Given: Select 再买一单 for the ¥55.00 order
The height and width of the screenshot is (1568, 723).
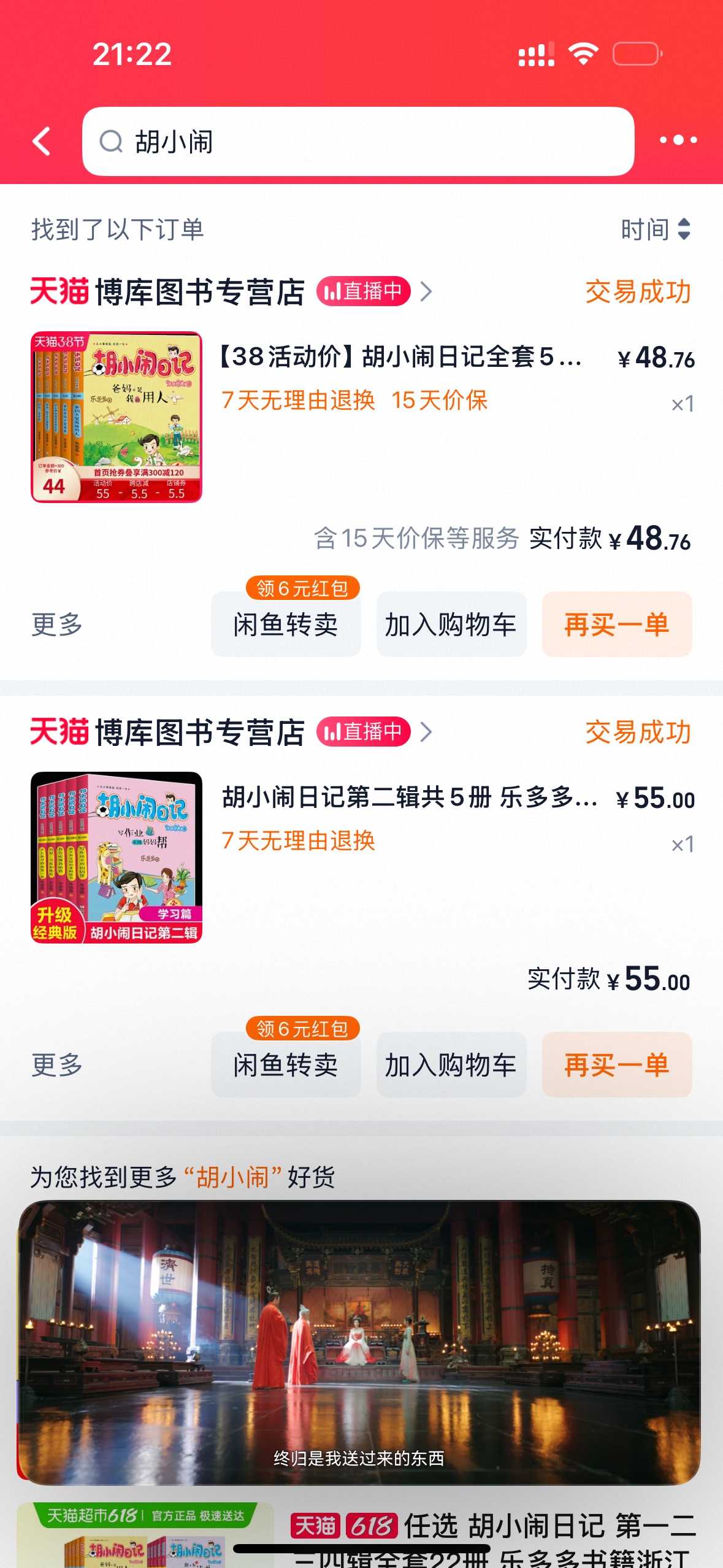Looking at the screenshot, I should point(616,1064).
